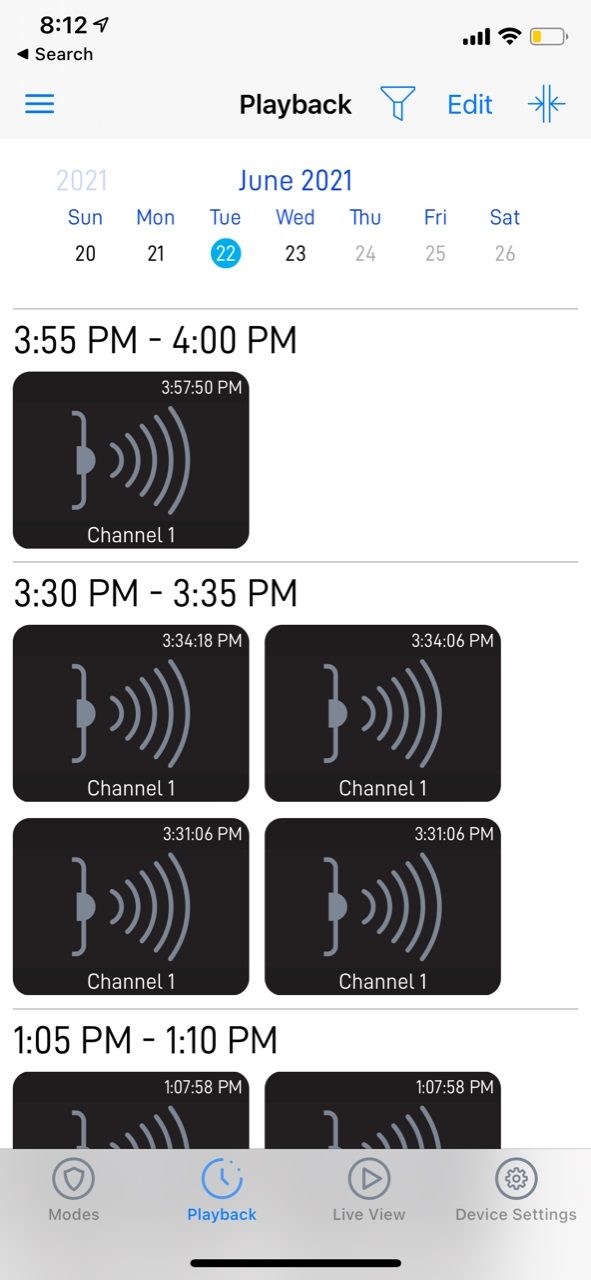Viewport: 591px width, 1280px height.
Task: Open the hamburger menu
Action: click(x=39, y=104)
